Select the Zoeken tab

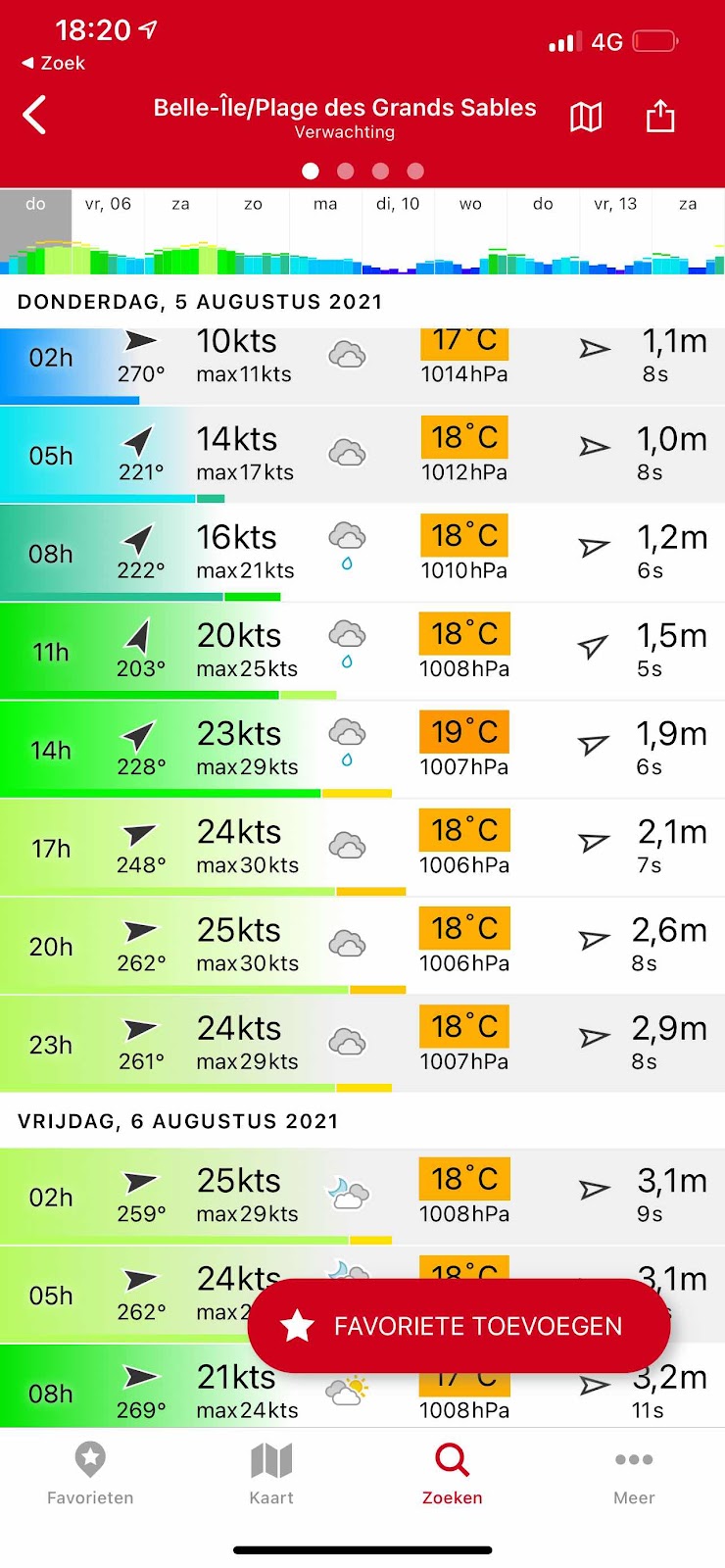pyautogui.click(x=453, y=1473)
